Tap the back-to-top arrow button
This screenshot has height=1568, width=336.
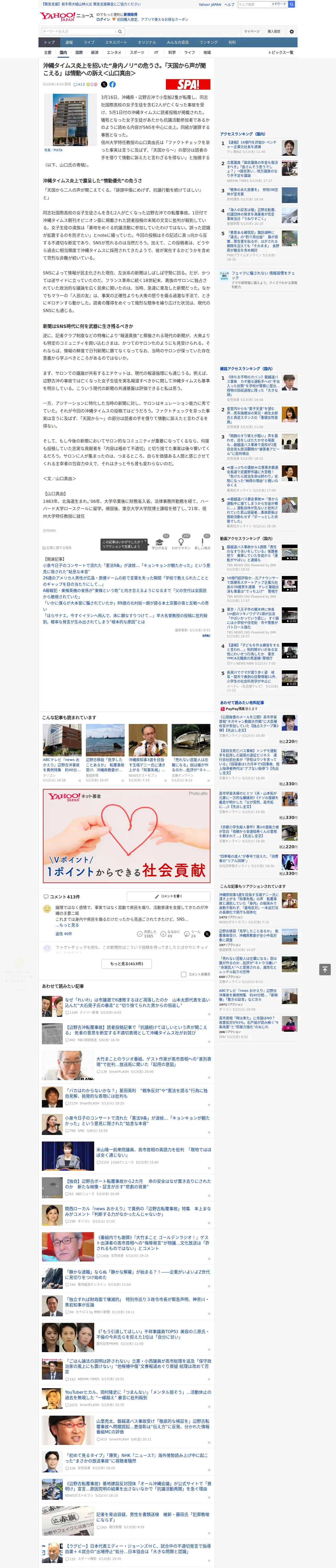324,970
